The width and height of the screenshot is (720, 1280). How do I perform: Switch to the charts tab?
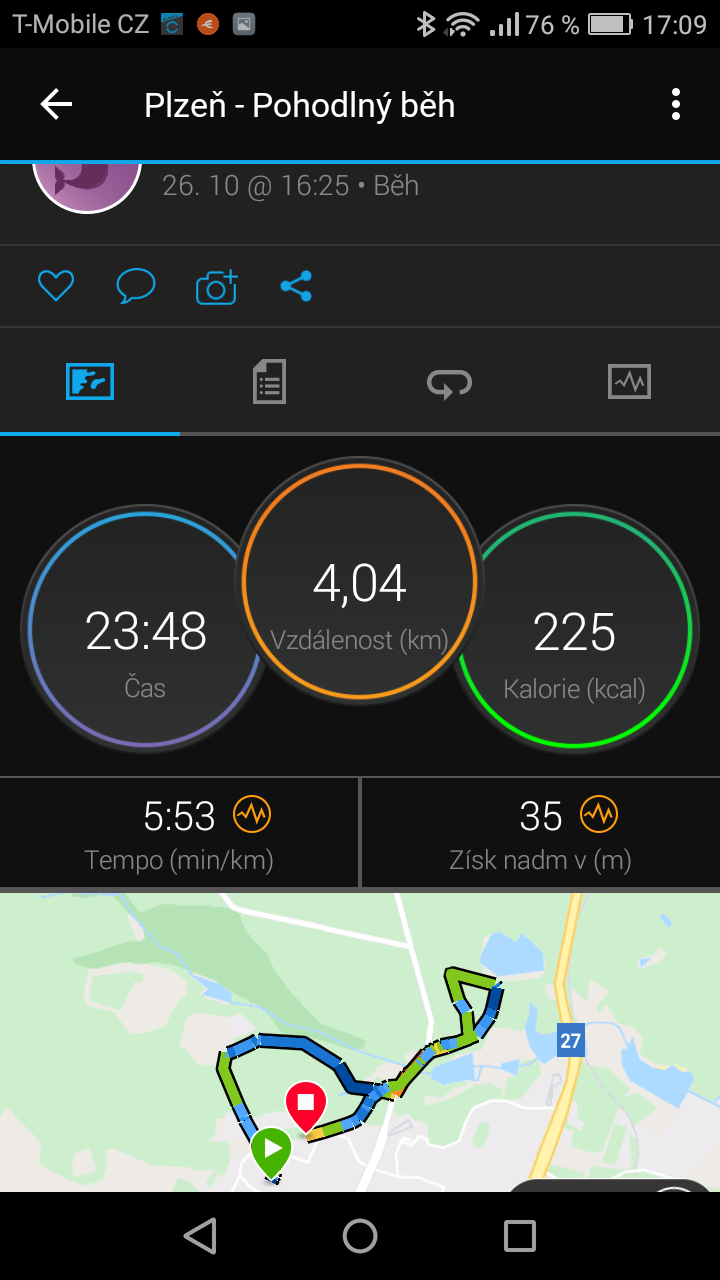point(630,382)
